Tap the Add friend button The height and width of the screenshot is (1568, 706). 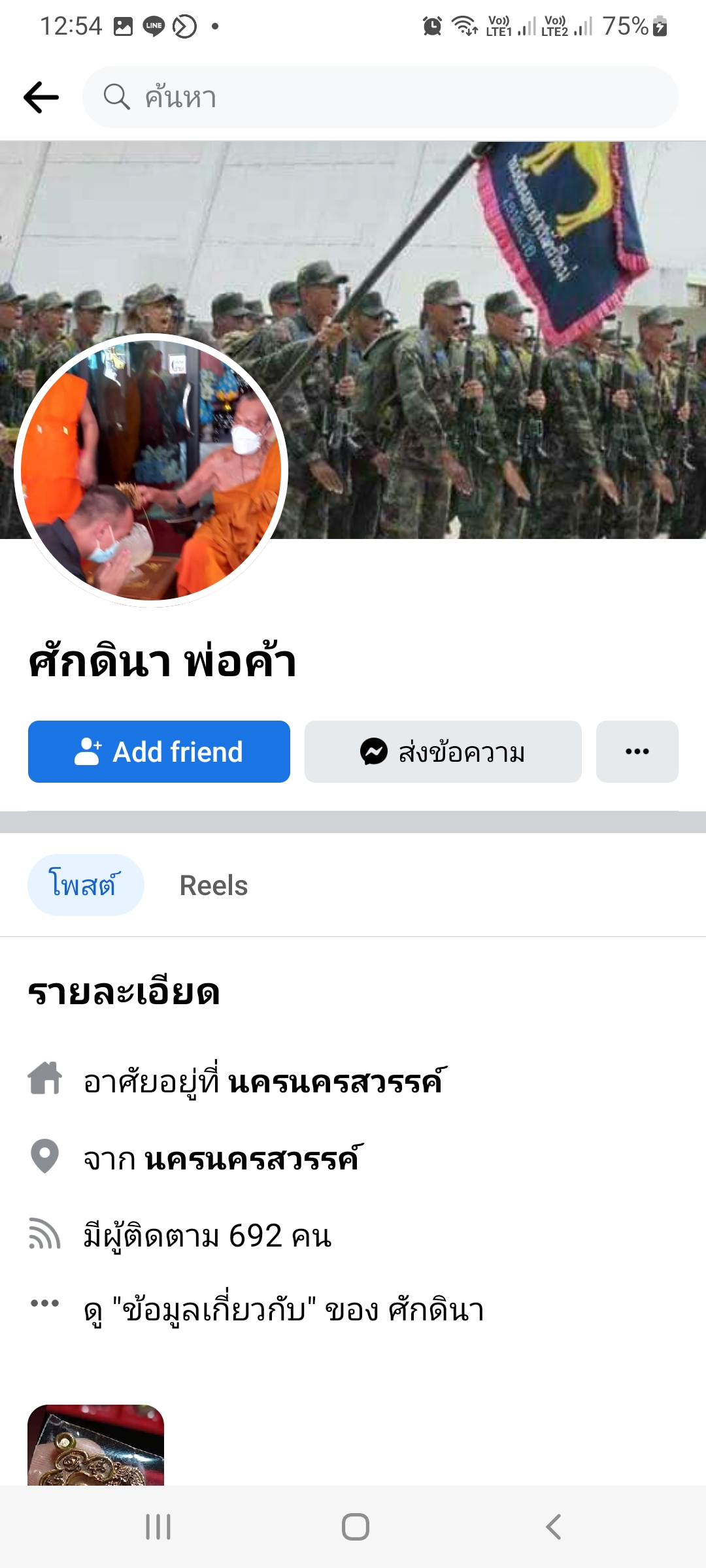tap(159, 751)
